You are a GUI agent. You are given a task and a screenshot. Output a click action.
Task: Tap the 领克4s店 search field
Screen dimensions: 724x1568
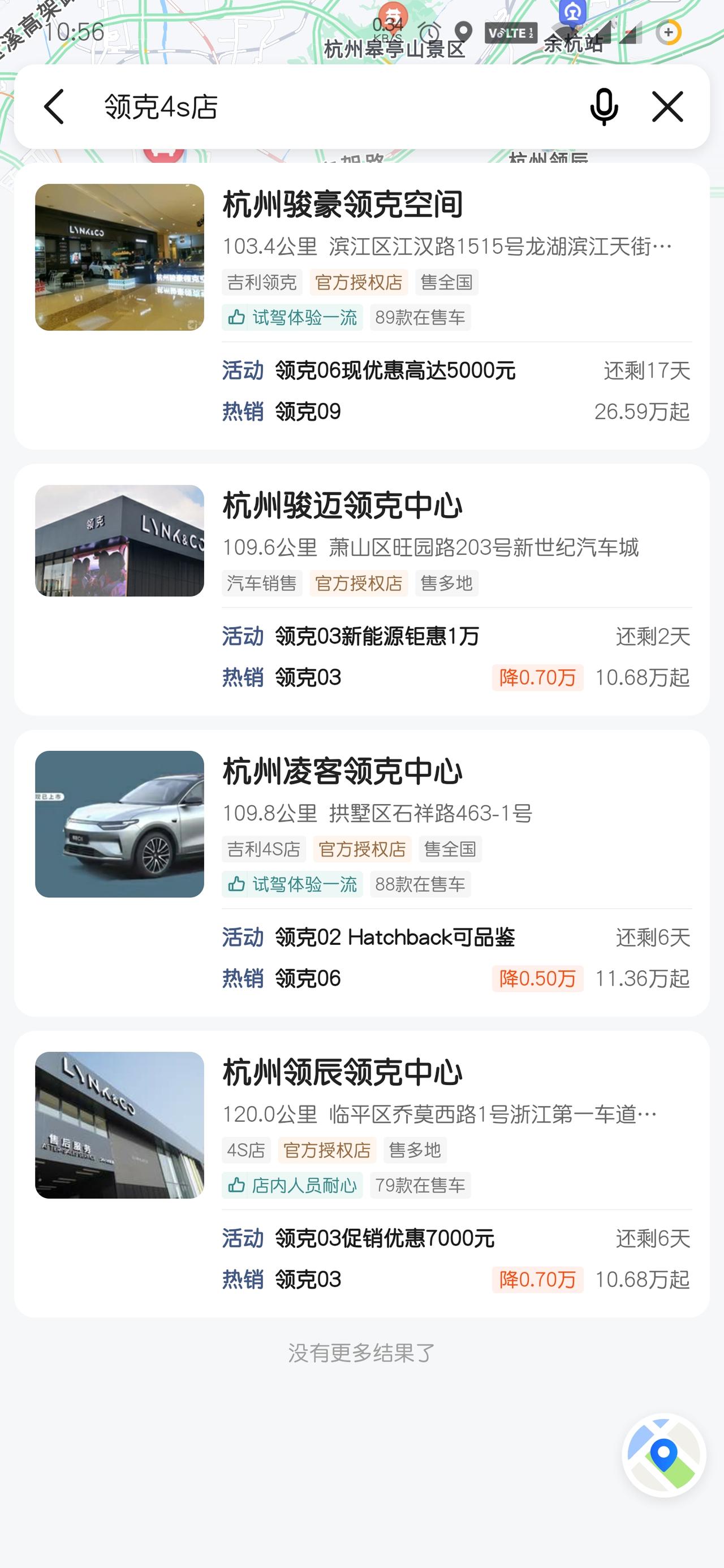(329, 107)
